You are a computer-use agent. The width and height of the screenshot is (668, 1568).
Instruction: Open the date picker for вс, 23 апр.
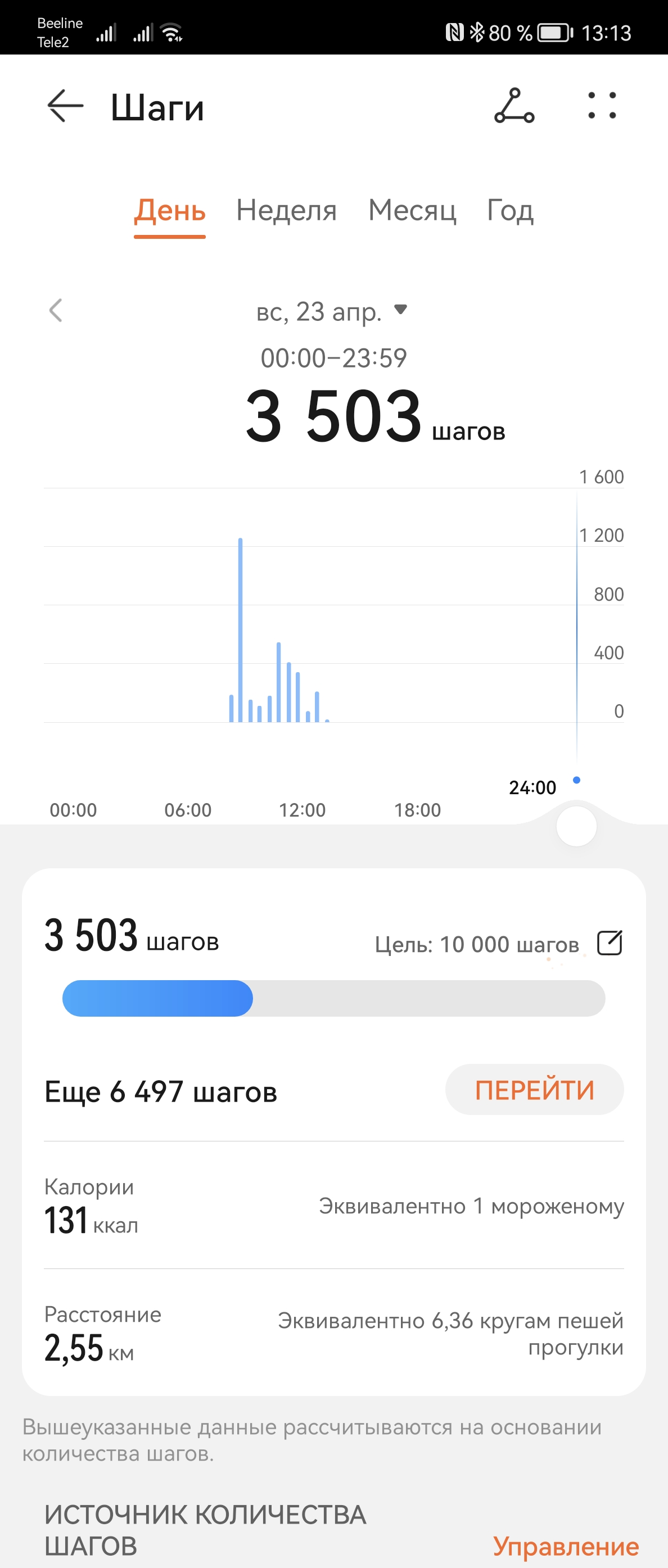point(332,312)
